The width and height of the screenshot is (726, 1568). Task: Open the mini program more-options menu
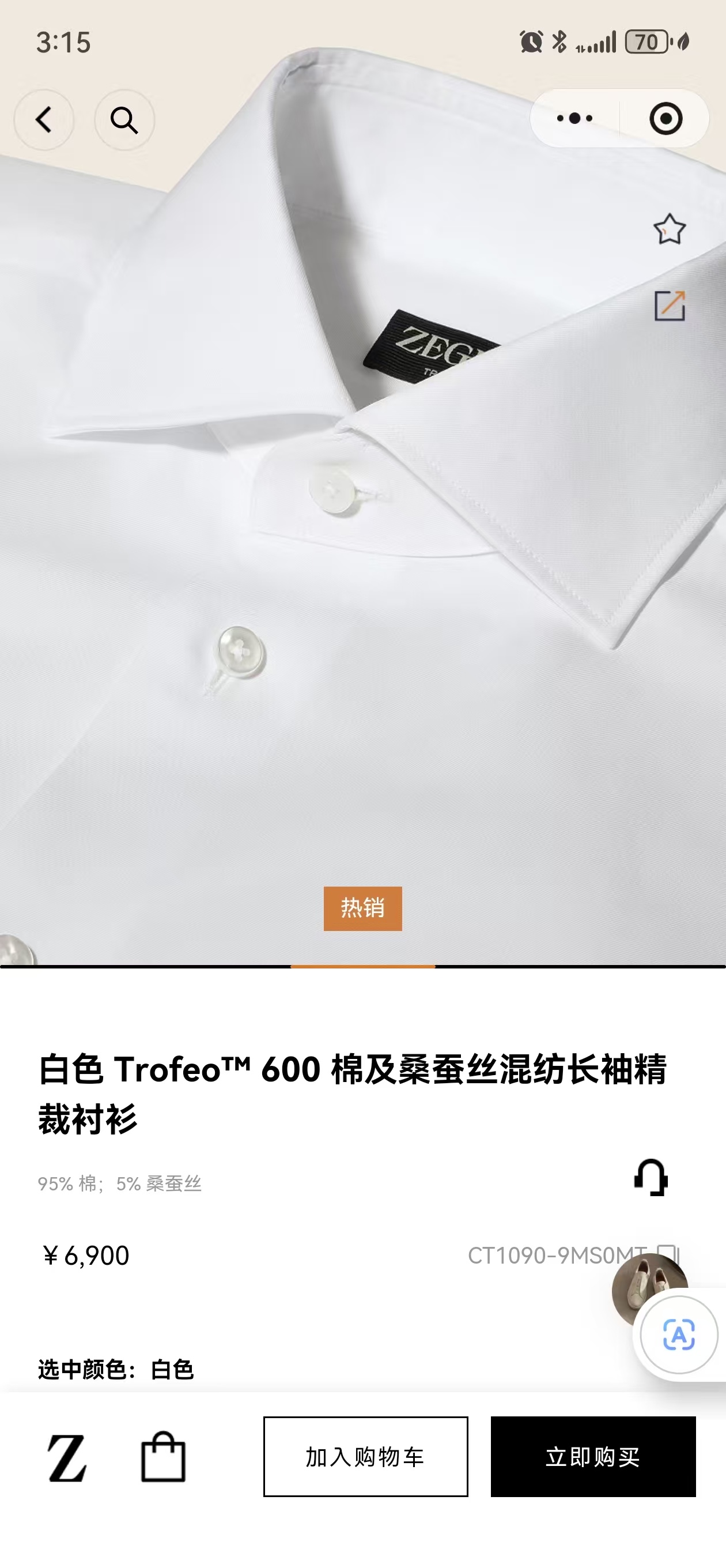coord(574,118)
